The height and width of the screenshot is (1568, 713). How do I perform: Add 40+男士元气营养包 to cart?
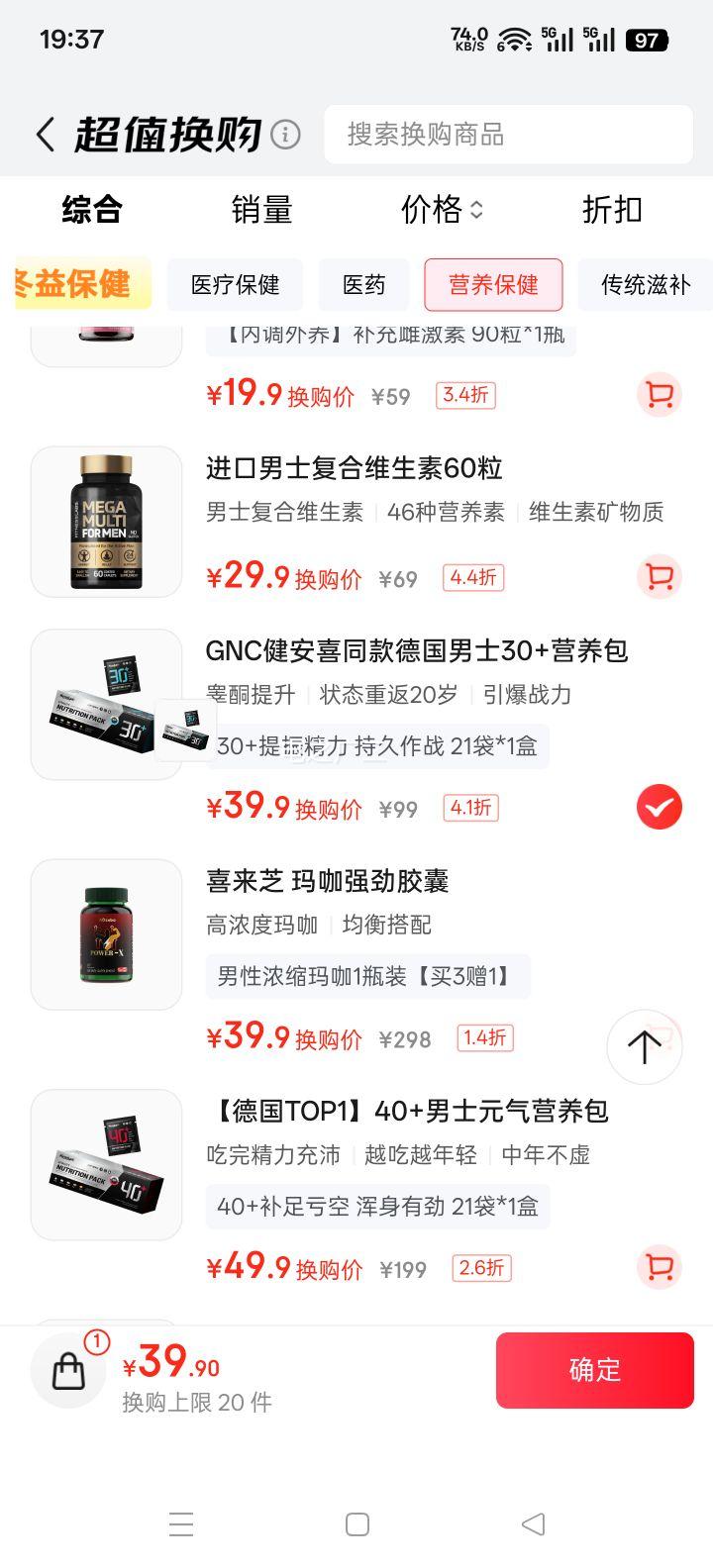(x=659, y=1267)
